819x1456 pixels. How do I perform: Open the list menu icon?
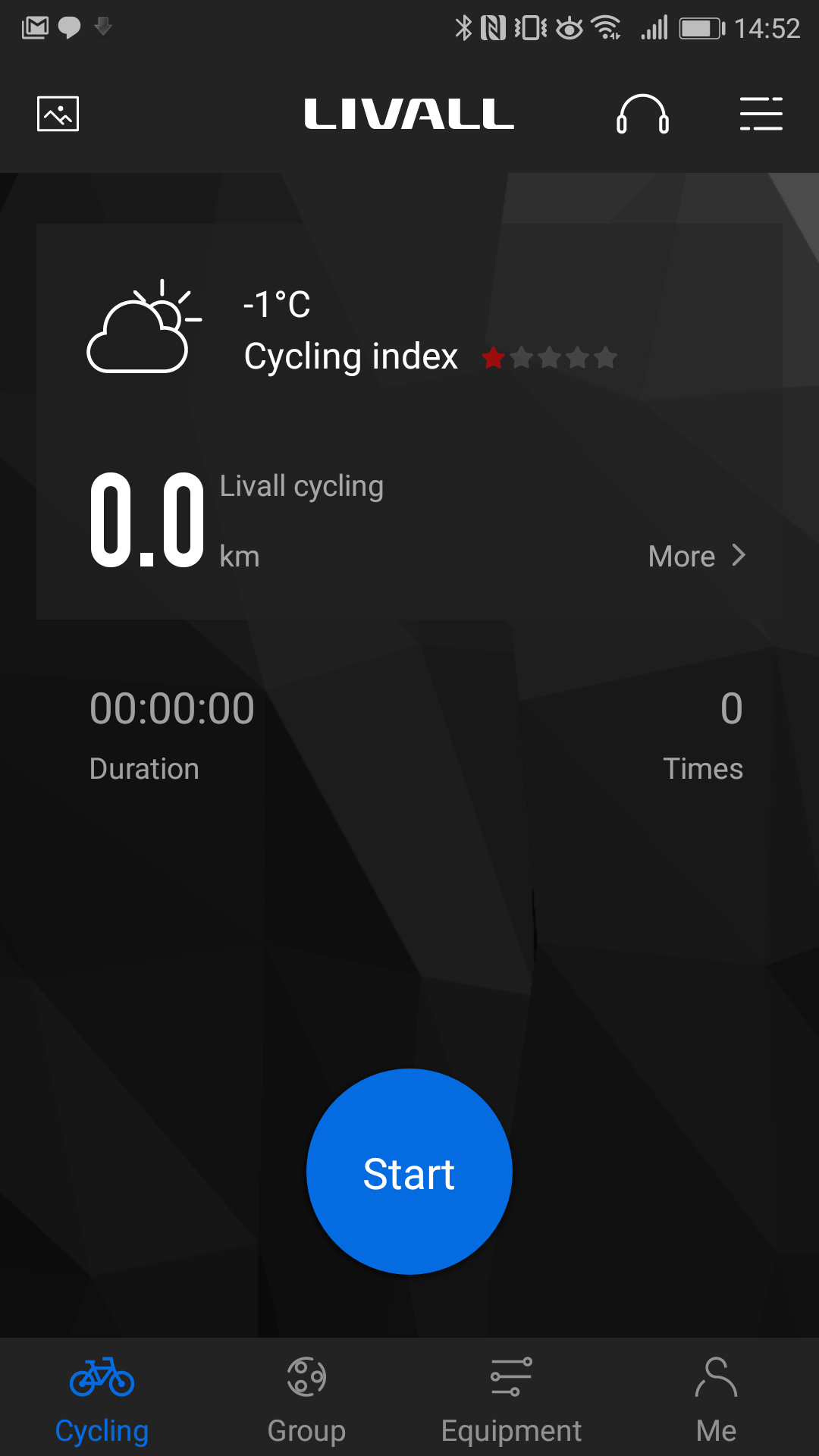[x=761, y=114]
